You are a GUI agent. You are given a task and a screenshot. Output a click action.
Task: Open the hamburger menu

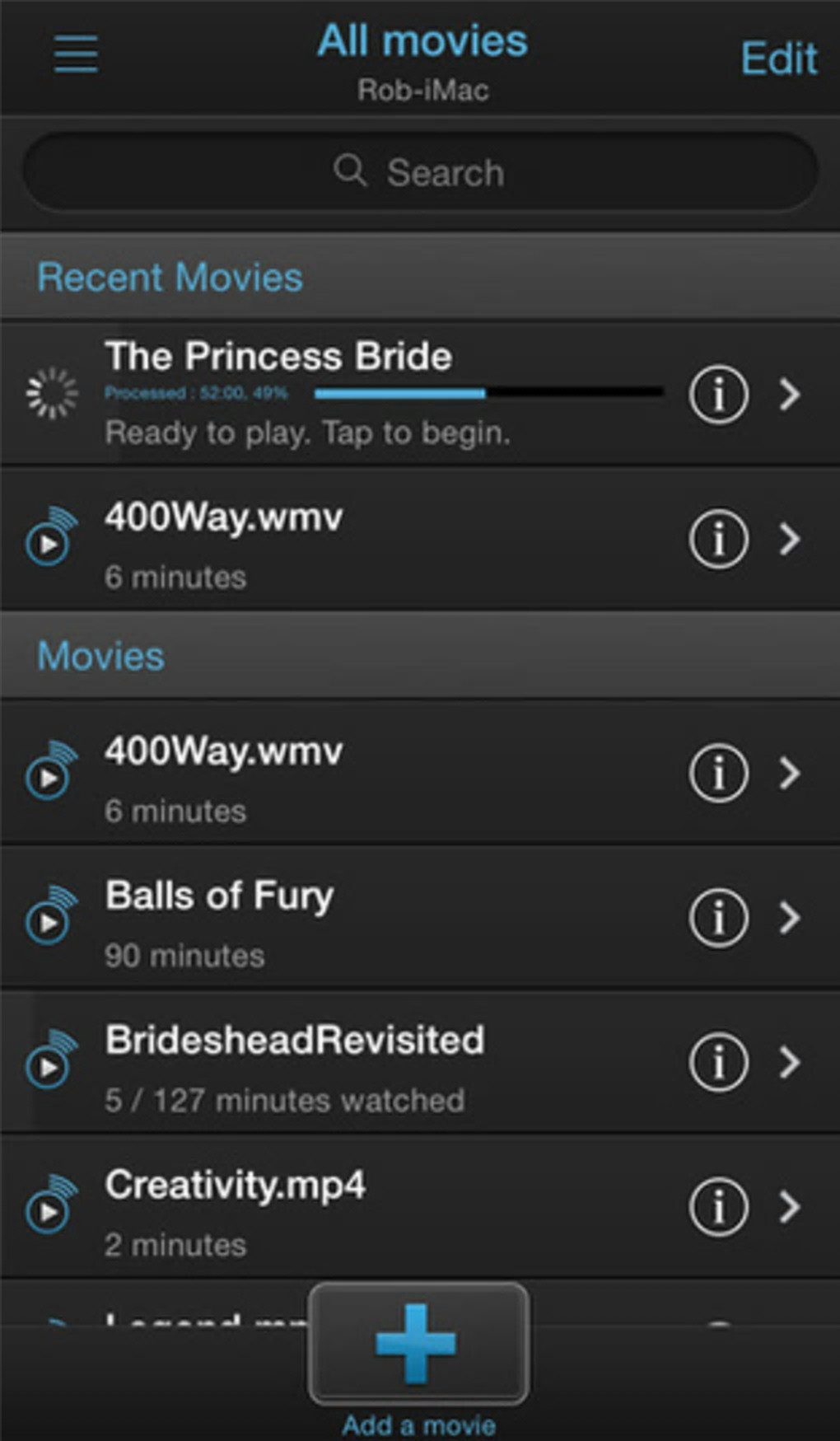click(x=76, y=54)
